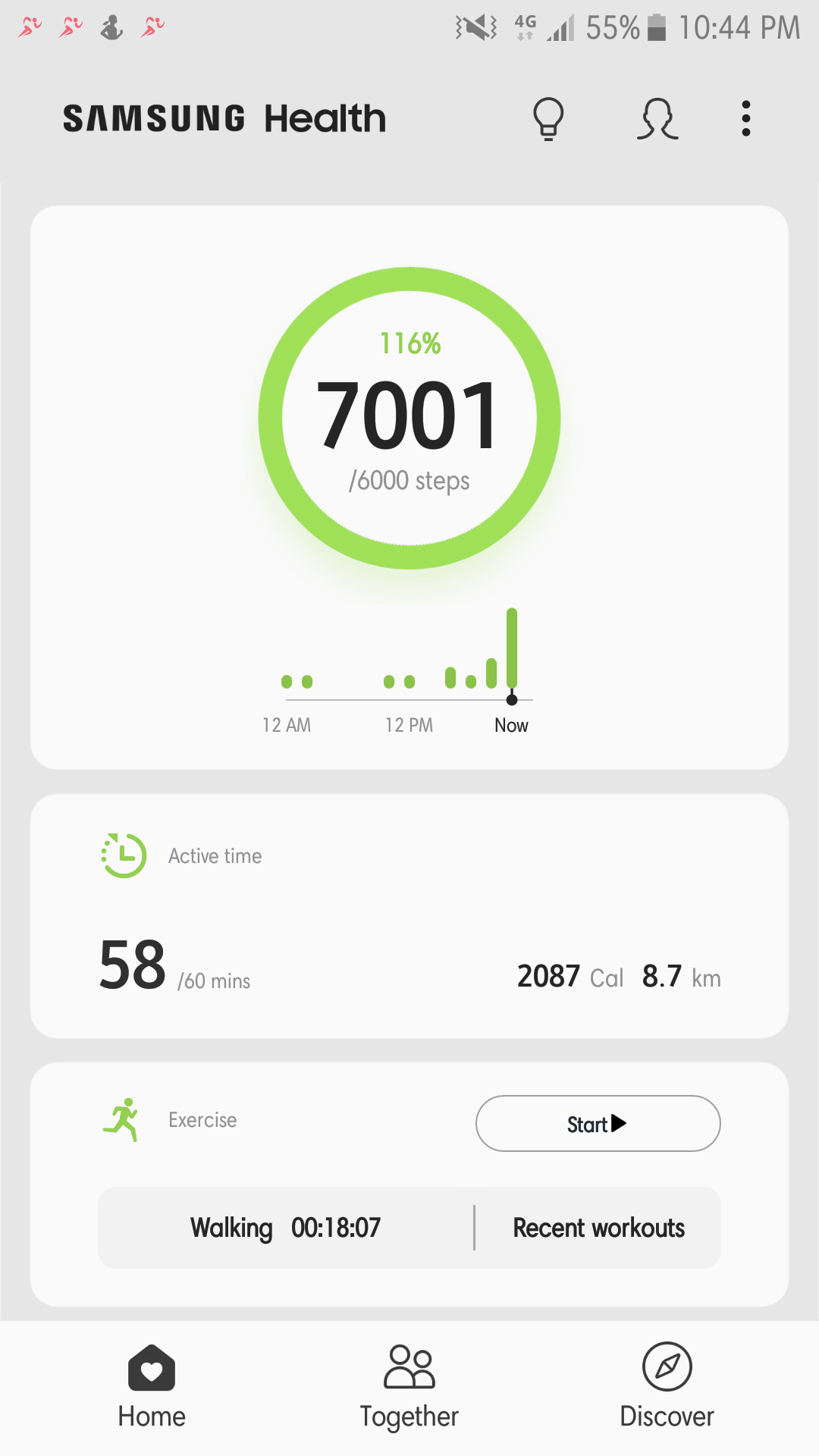View Recent workouts
This screenshot has width=819, height=1456.
pos(598,1228)
